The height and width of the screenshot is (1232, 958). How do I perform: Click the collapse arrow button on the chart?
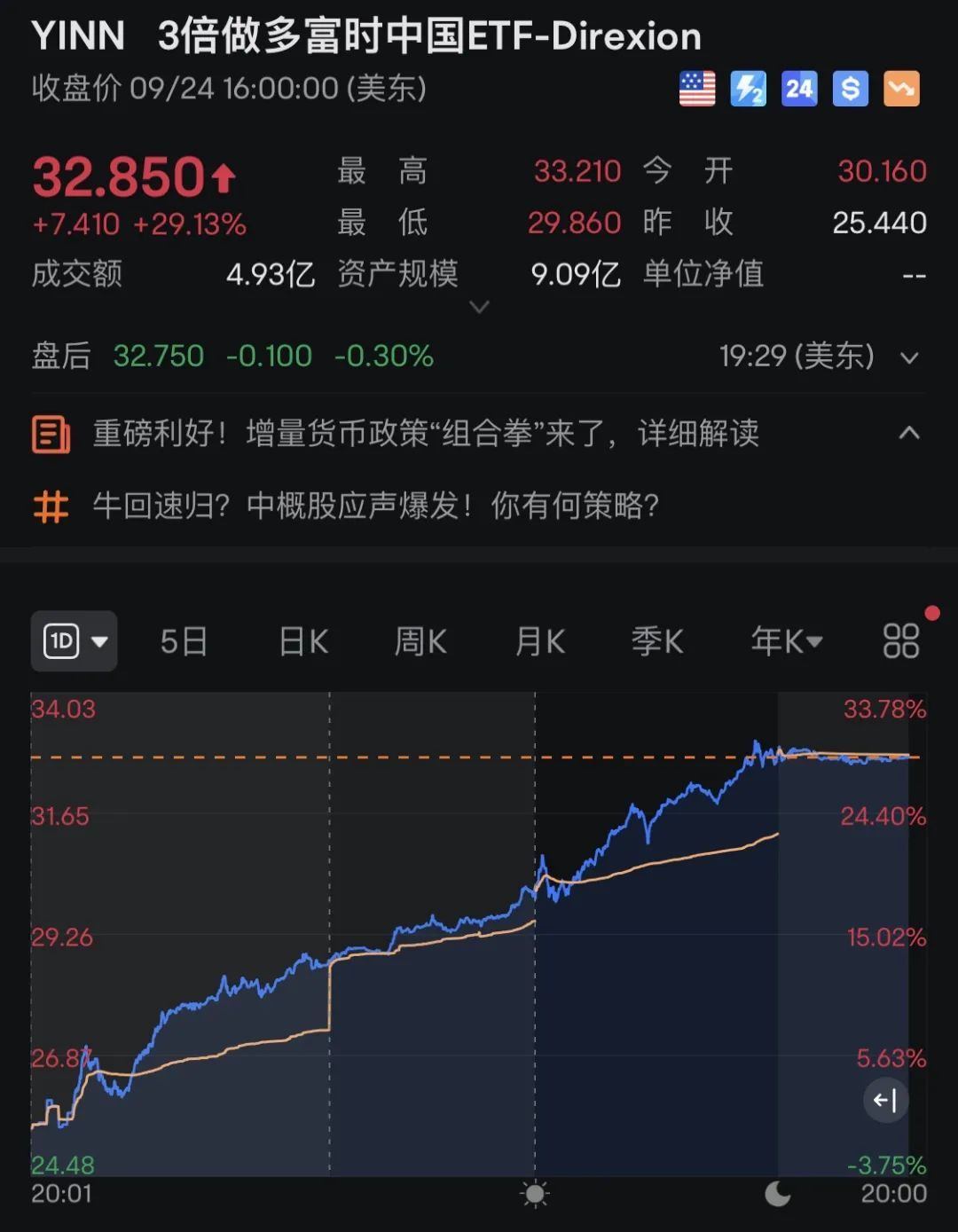tap(883, 1100)
